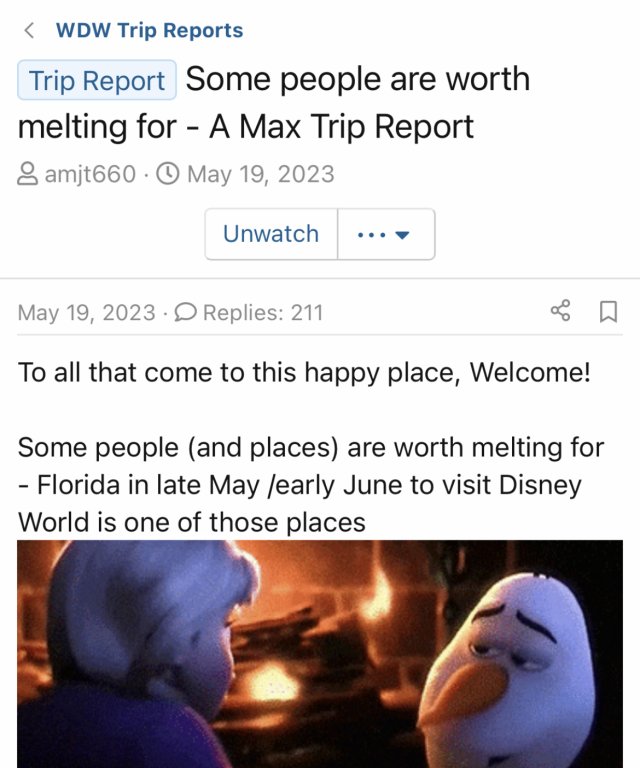Image resolution: width=640 pixels, height=768 pixels.
Task: Tap the Unwatch button
Action: point(271,234)
